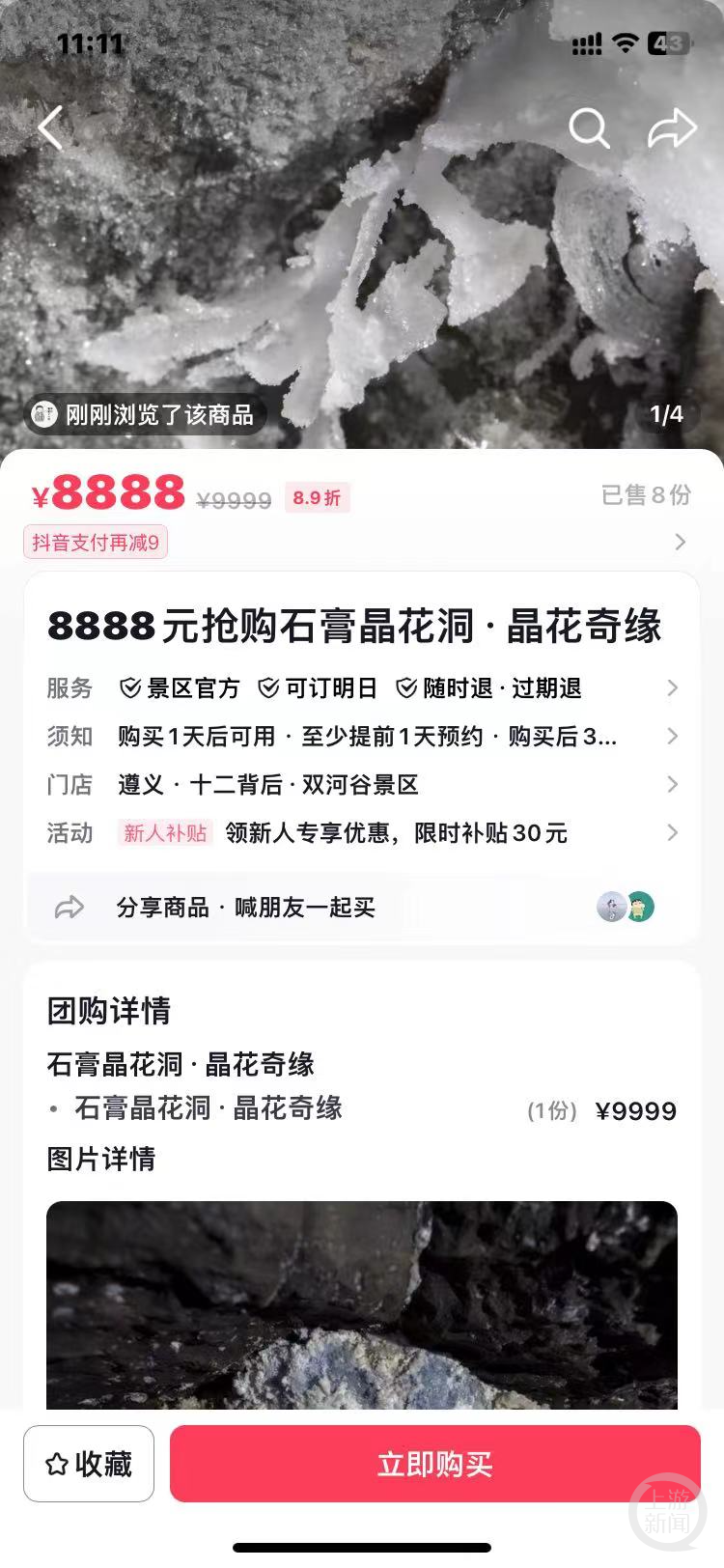Image resolution: width=724 pixels, height=1568 pixels.
Task: Open the crystal cave detail picture
Action: coord(362,1303)
